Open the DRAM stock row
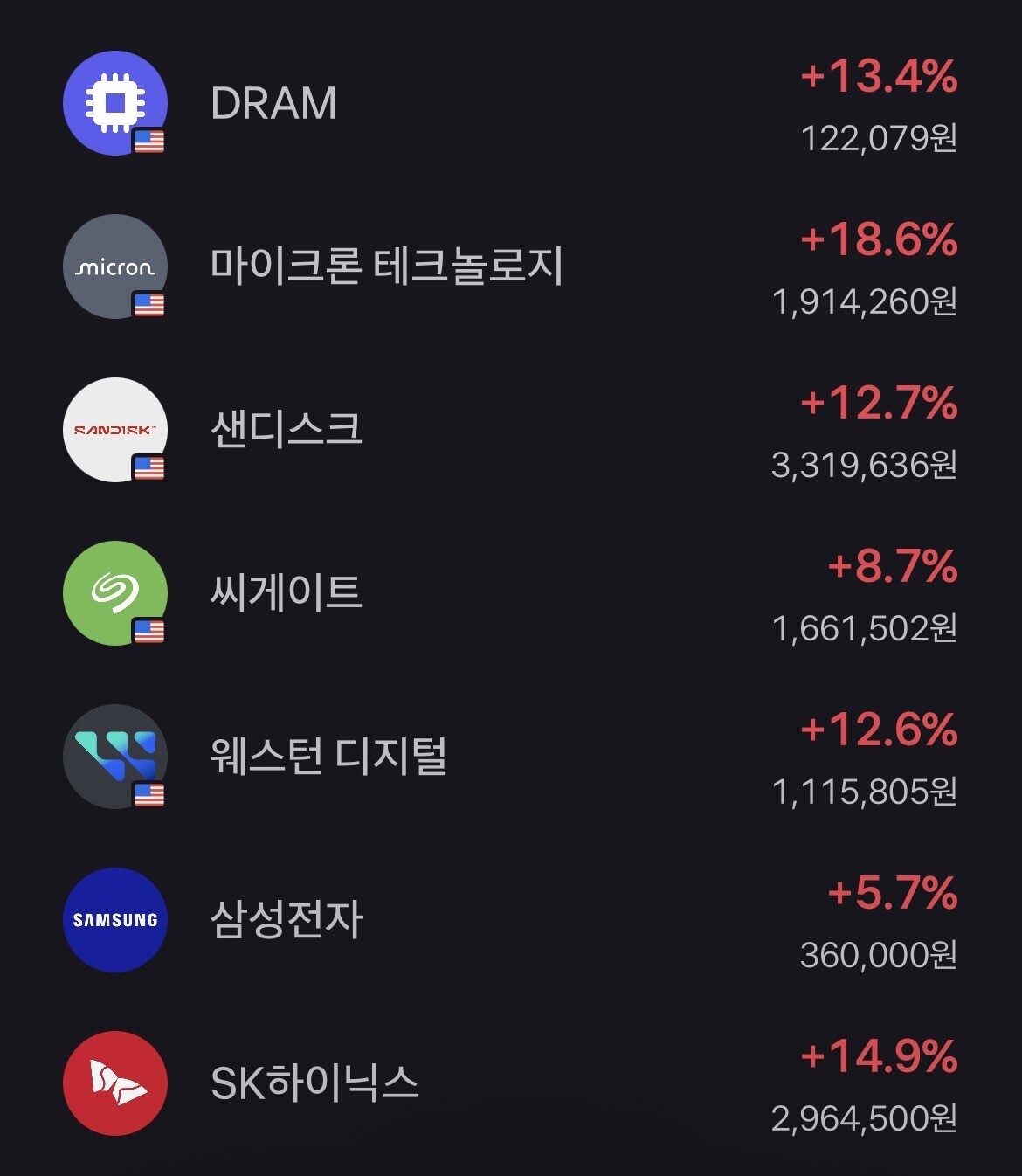 (511, 103)
